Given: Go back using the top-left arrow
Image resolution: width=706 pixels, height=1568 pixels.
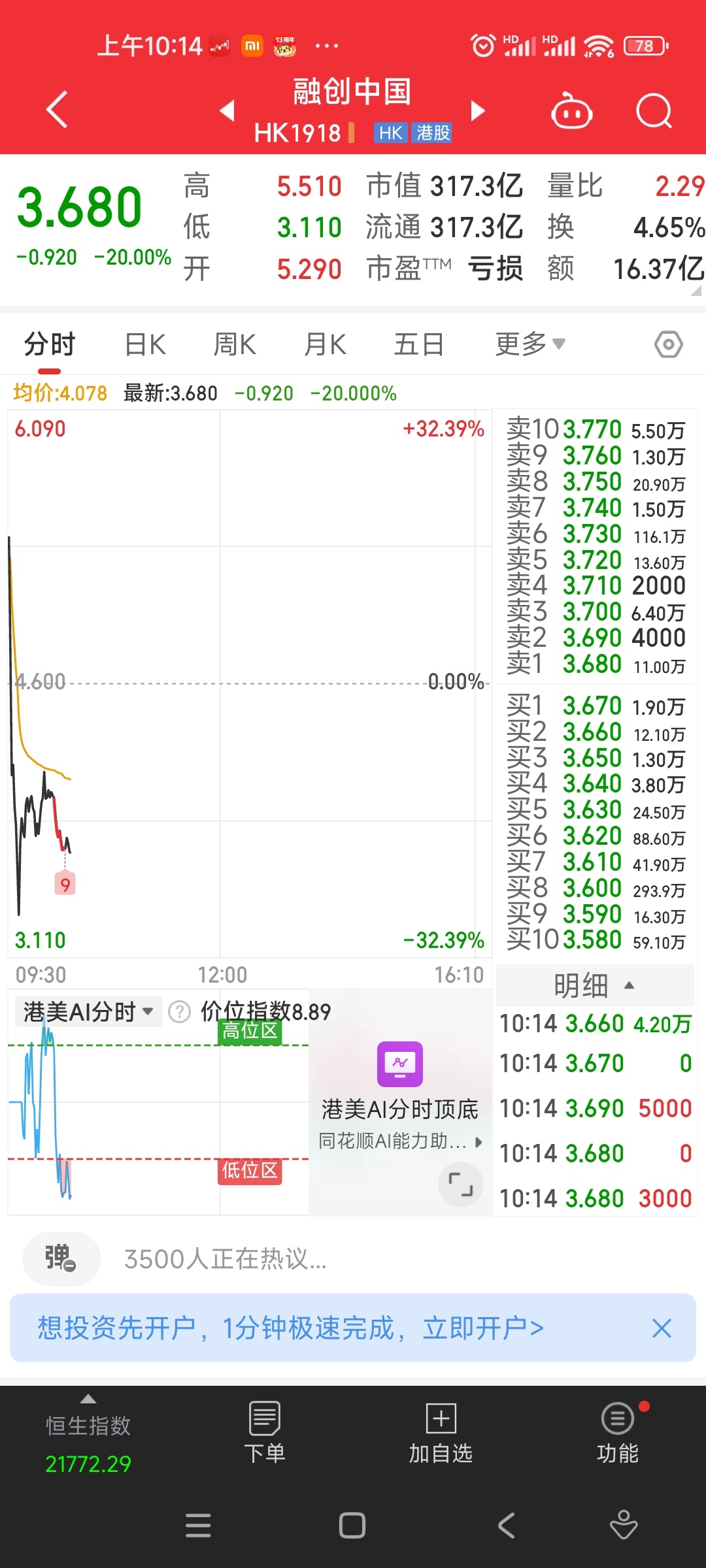Looking at the screenshot, I should coord(58,110).
